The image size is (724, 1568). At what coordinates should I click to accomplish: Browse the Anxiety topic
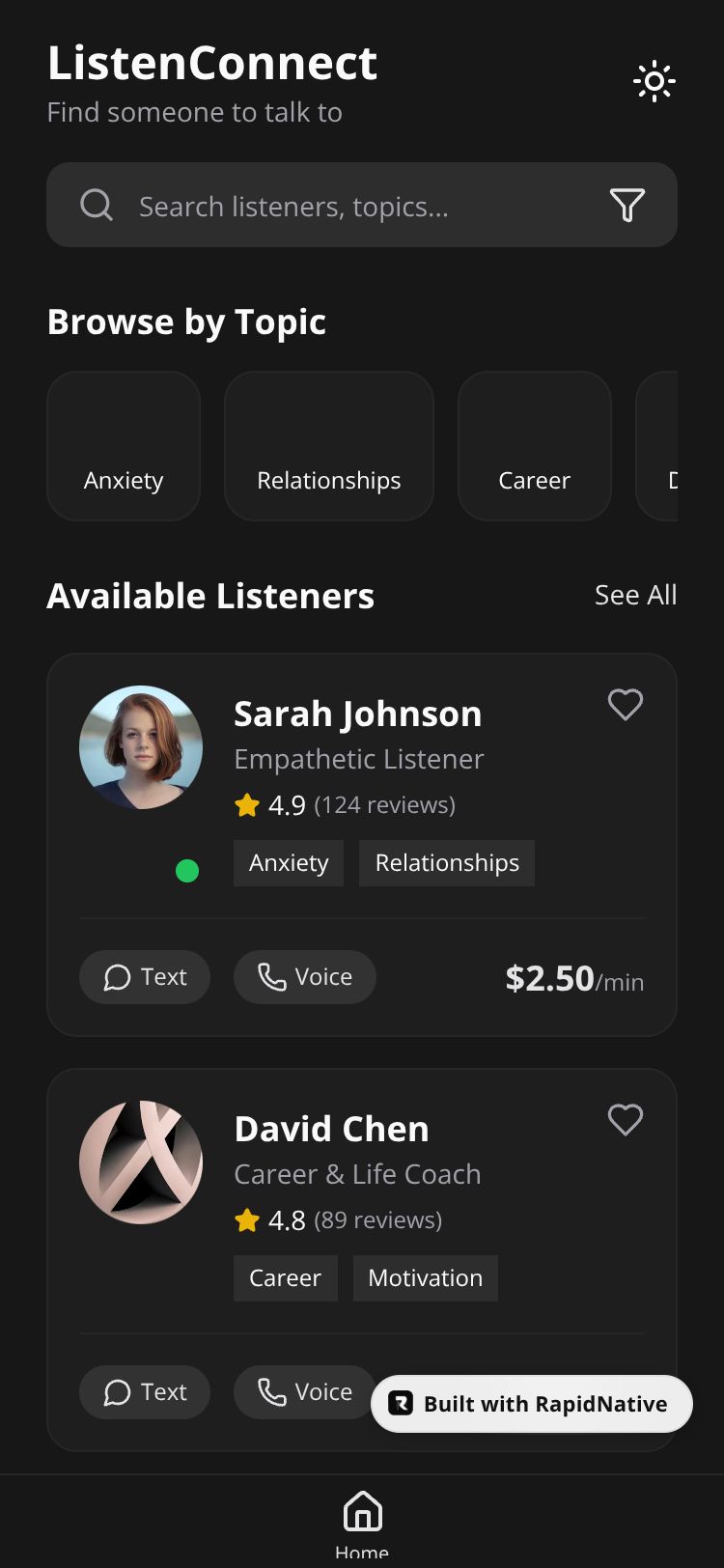click(x=124, y=447)
